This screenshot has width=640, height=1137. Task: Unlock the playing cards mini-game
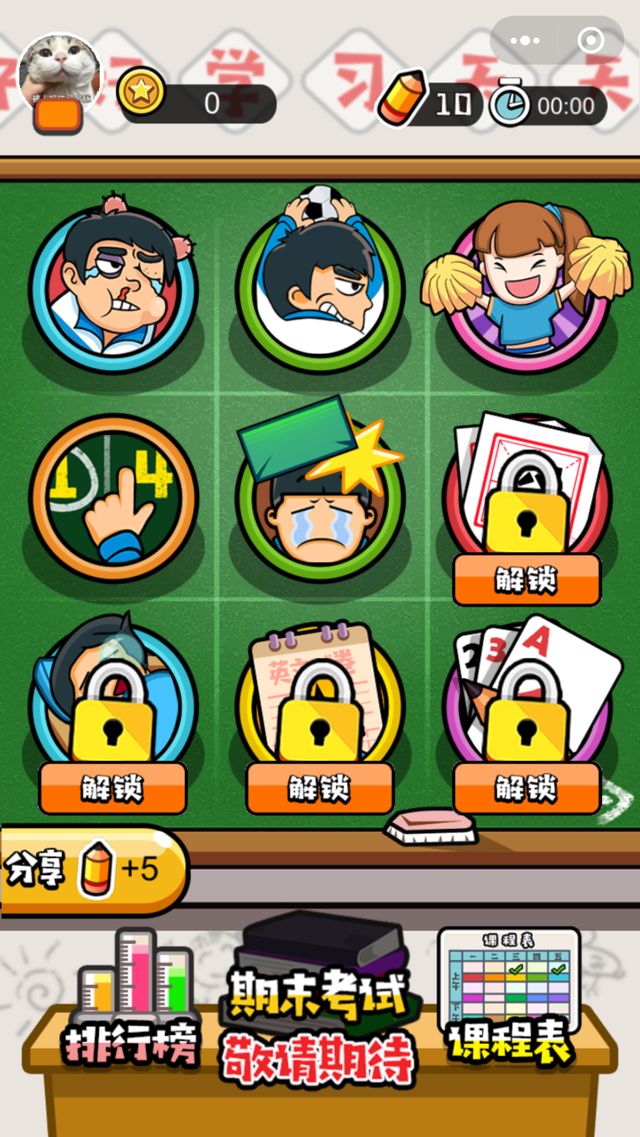(526, 788)
